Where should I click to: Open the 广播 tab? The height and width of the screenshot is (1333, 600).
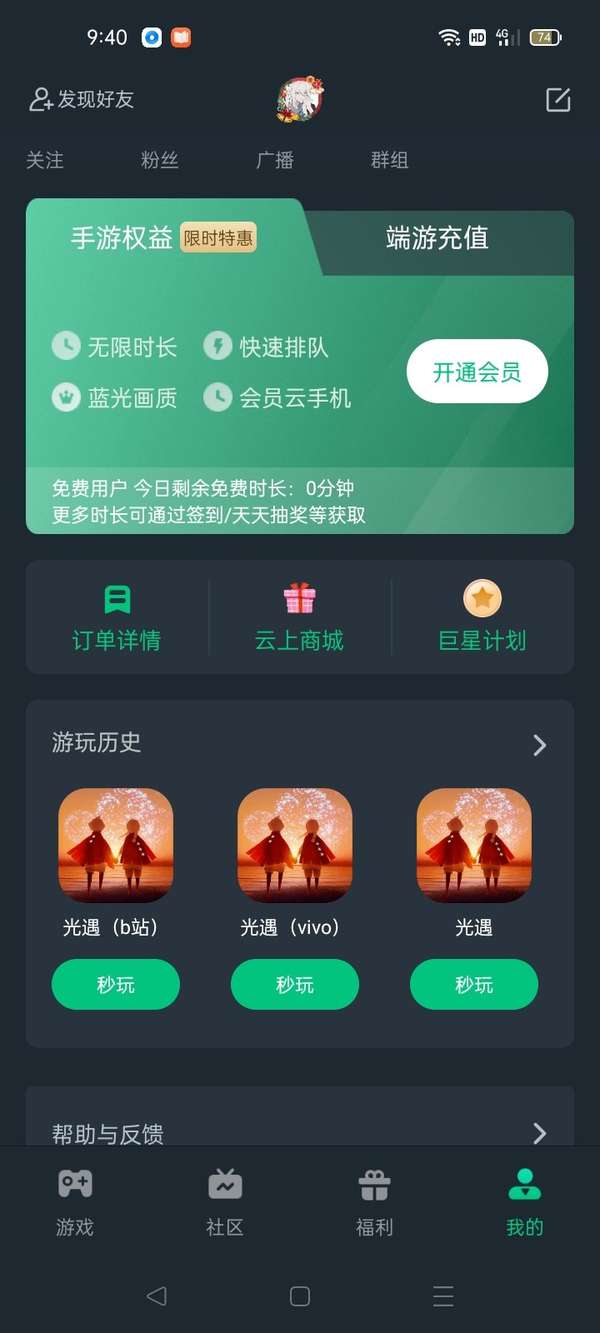click(x=275, y=160)
